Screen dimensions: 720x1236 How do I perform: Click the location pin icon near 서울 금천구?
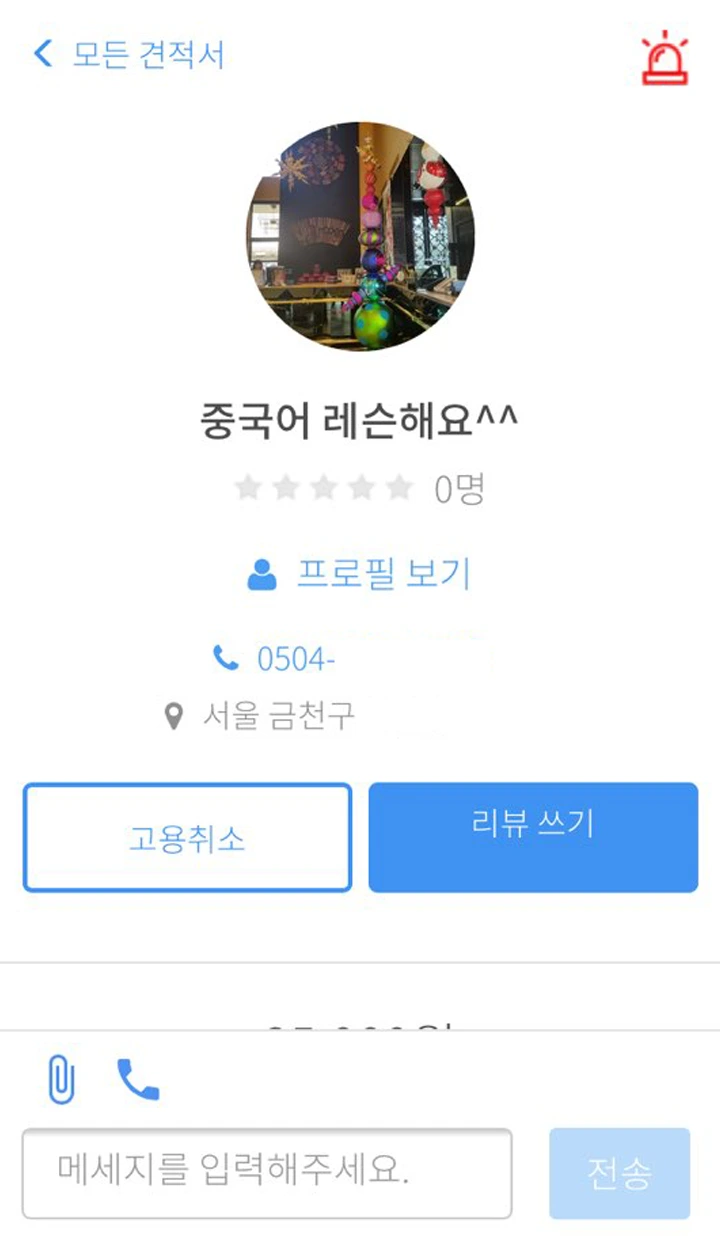[x=175, y=715]
